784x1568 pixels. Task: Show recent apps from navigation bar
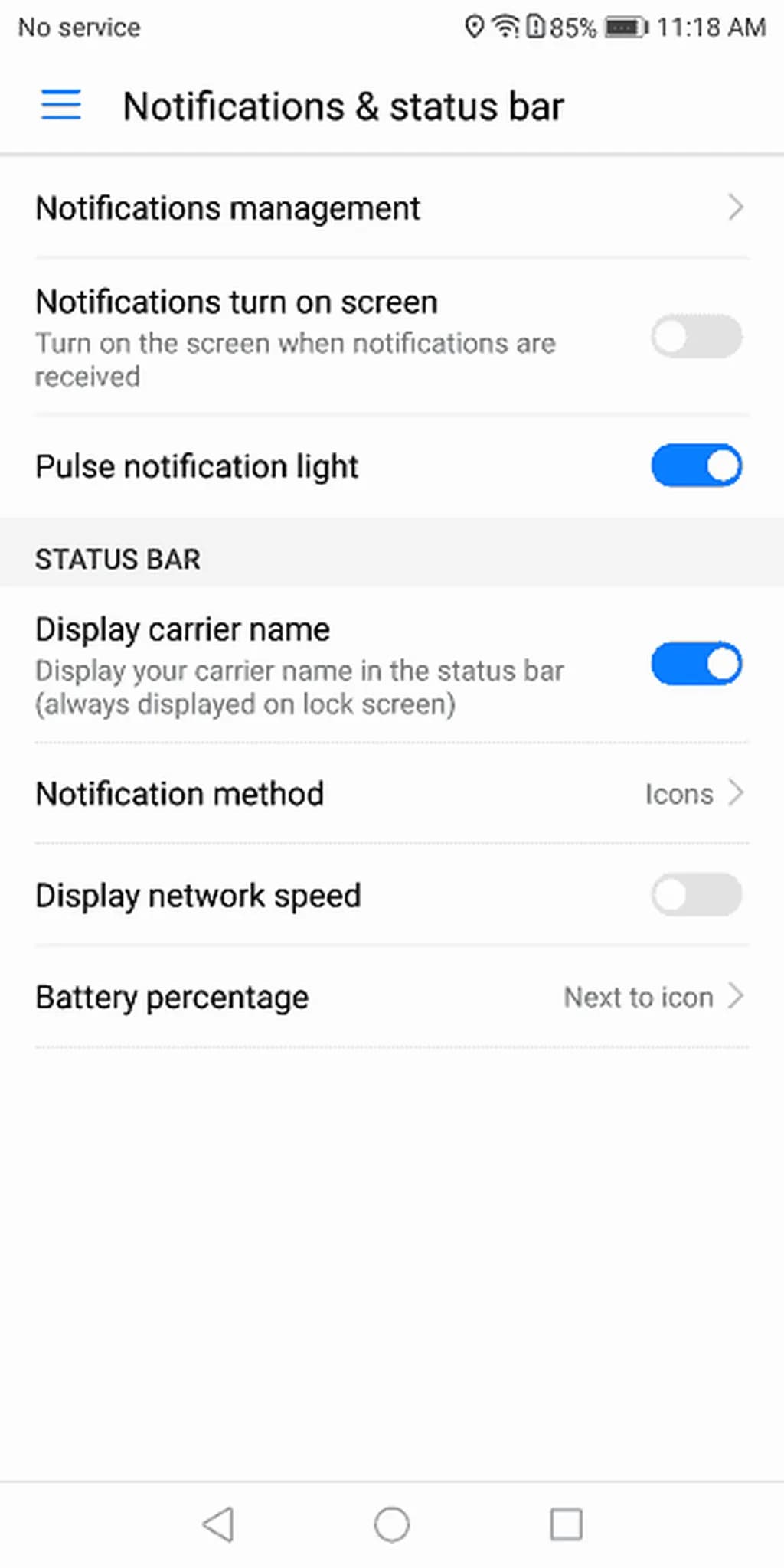[x=566, y=1524]
